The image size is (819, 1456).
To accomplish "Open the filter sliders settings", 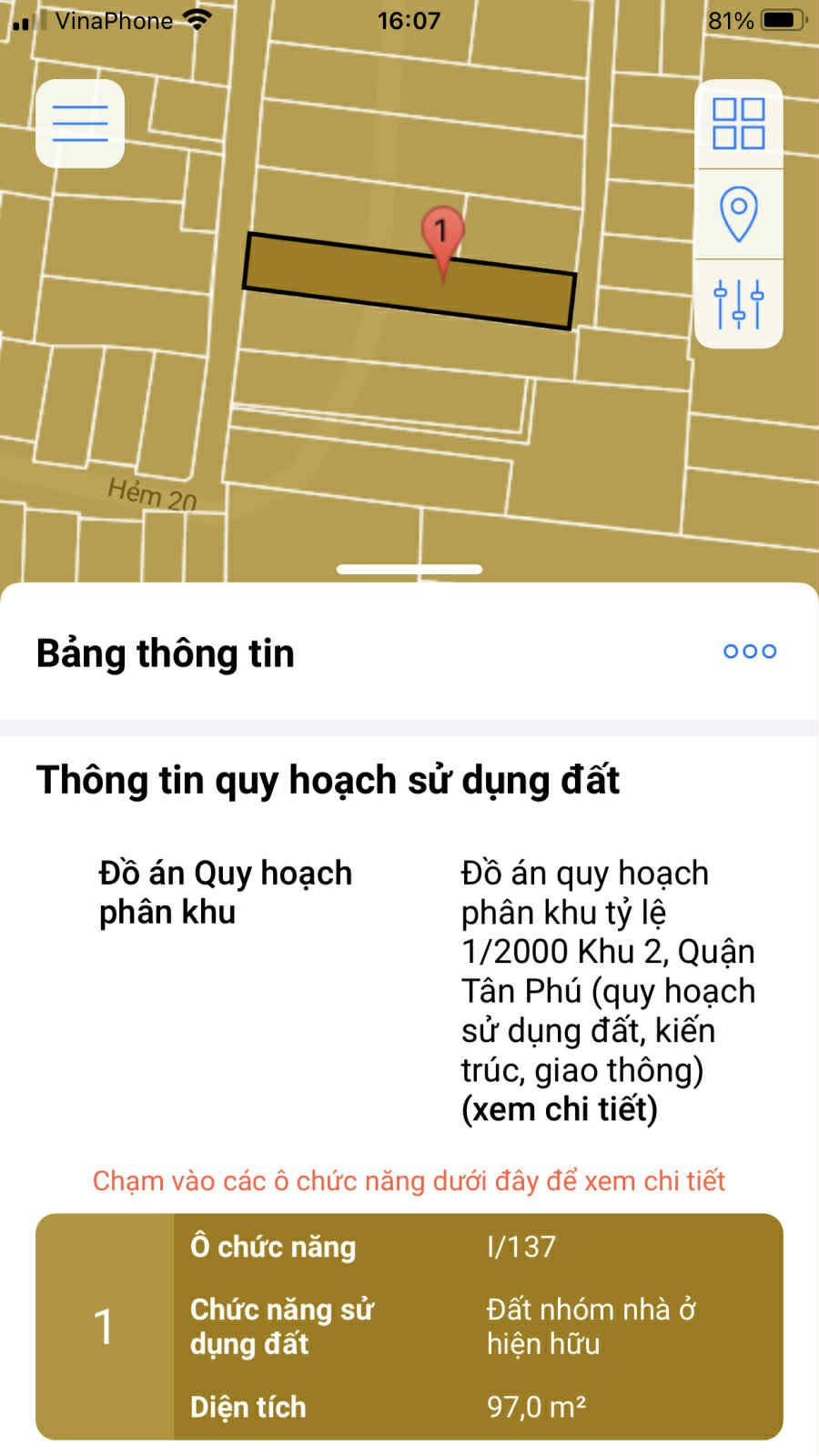I will pos(738,304).
